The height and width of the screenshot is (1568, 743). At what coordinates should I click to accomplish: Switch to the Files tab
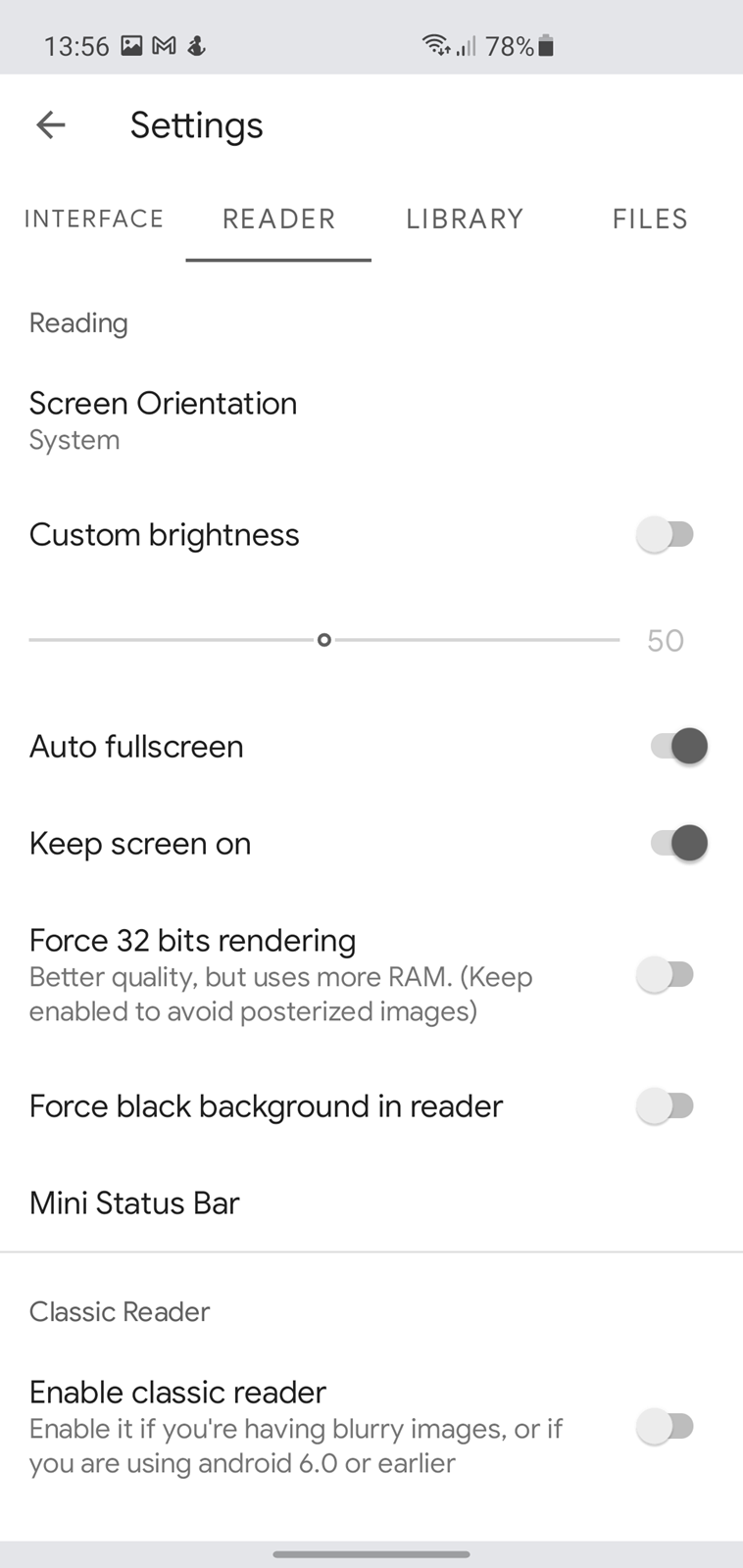(x=650, y=219)
